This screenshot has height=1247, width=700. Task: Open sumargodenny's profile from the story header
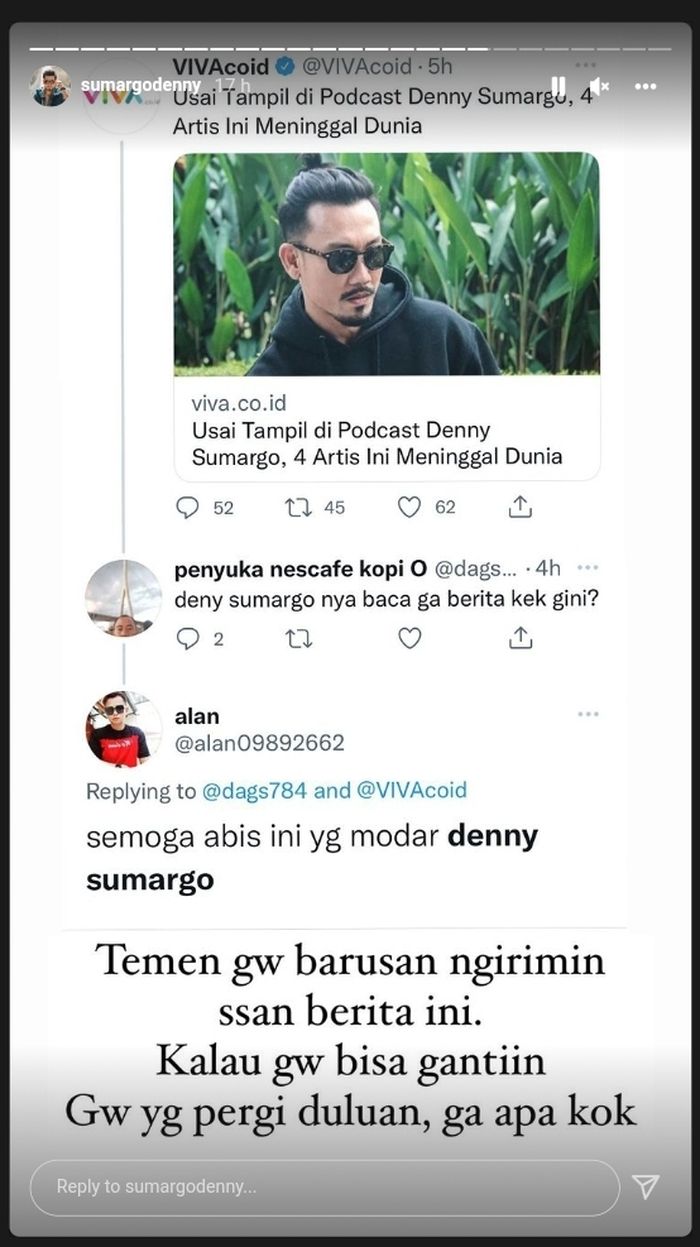point(140,86)
